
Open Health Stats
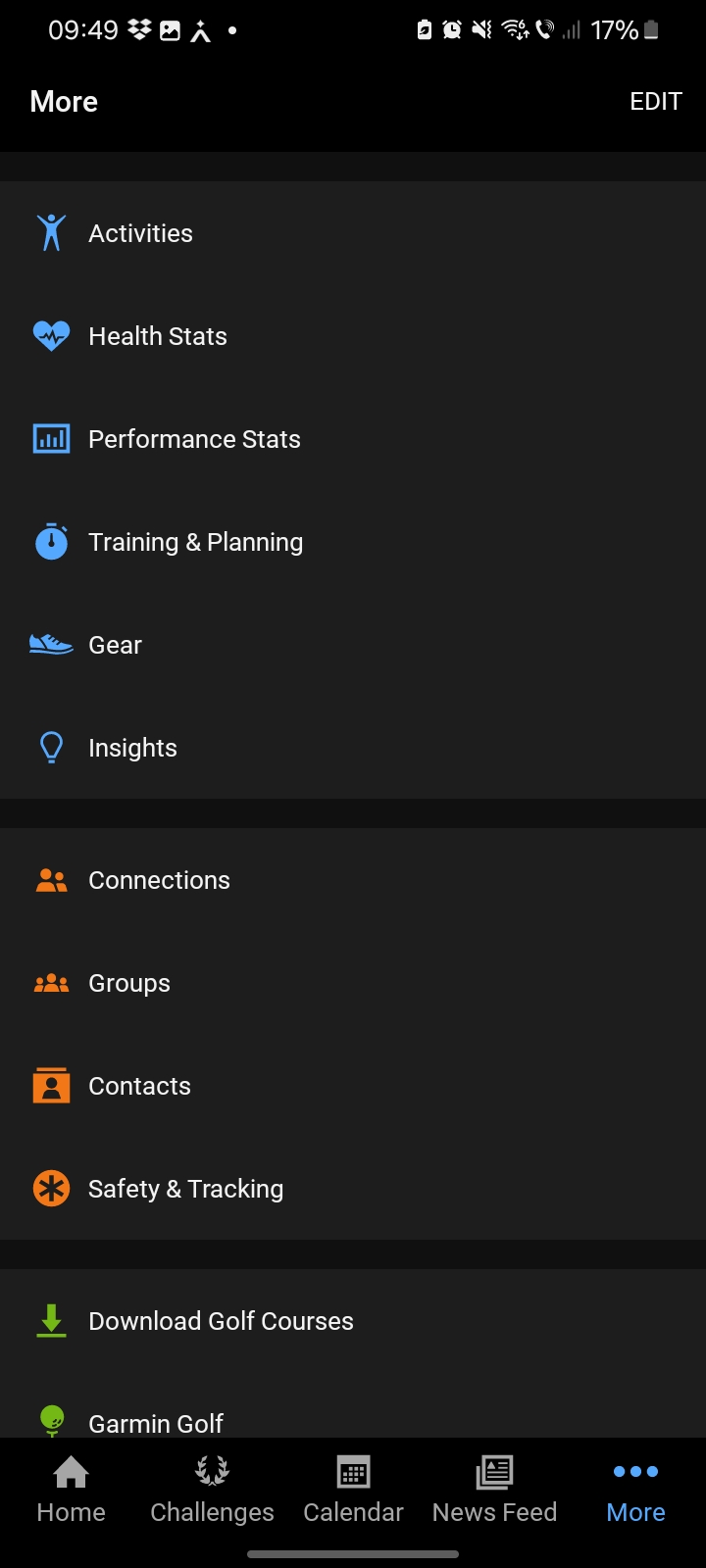point(353,336)
